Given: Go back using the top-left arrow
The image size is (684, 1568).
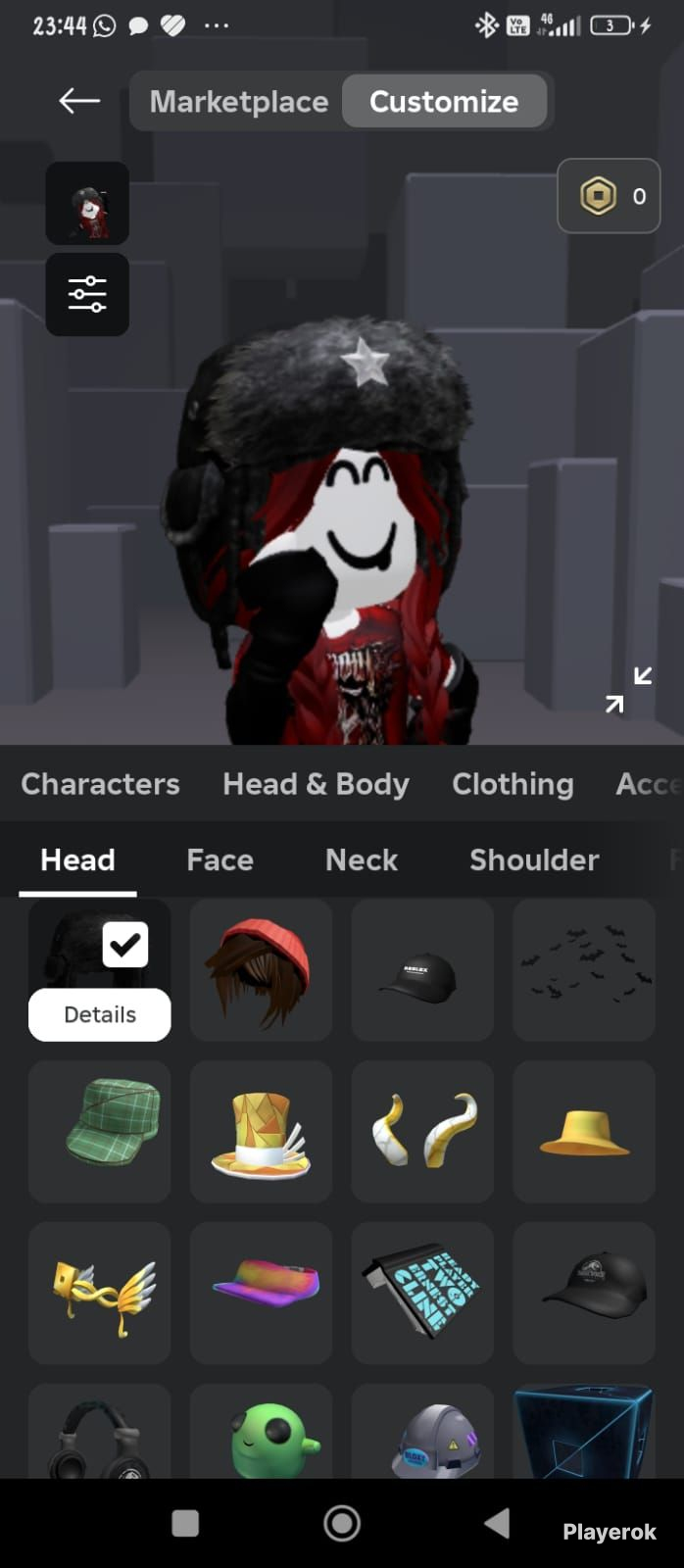Looking at the screenshot, I should 79,101.
